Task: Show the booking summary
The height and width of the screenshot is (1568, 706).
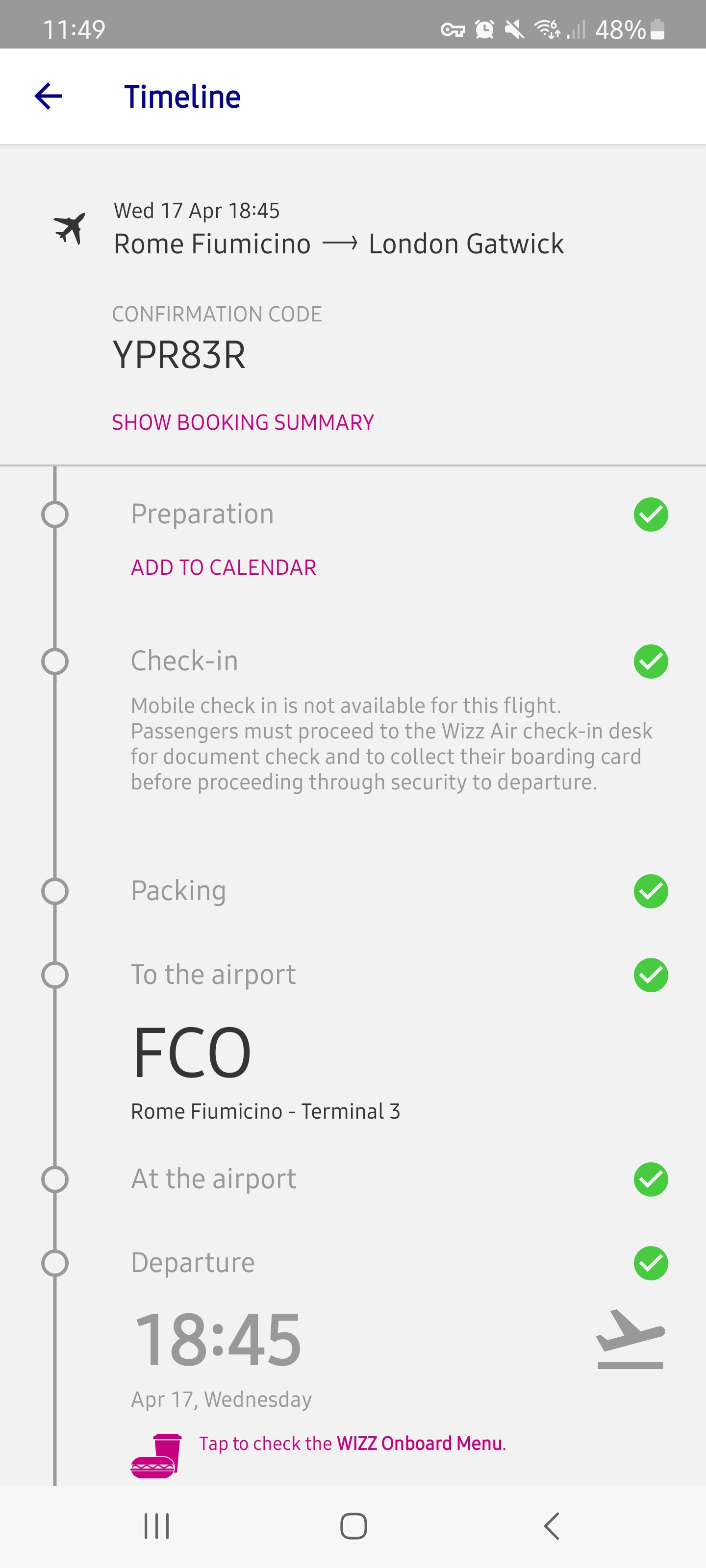Action: point(242,422)
